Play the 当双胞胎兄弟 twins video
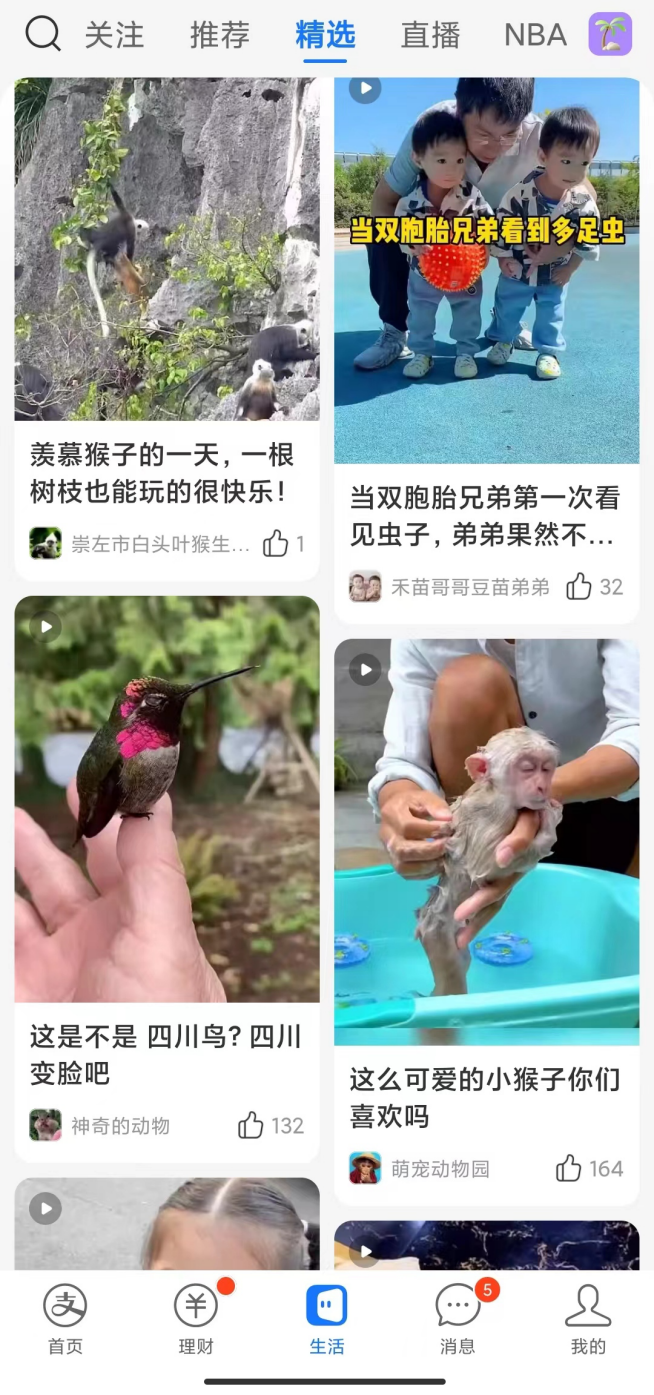The height and width of the screenshot is (1395, 654). pyautogui.click(x=486, y=270)
